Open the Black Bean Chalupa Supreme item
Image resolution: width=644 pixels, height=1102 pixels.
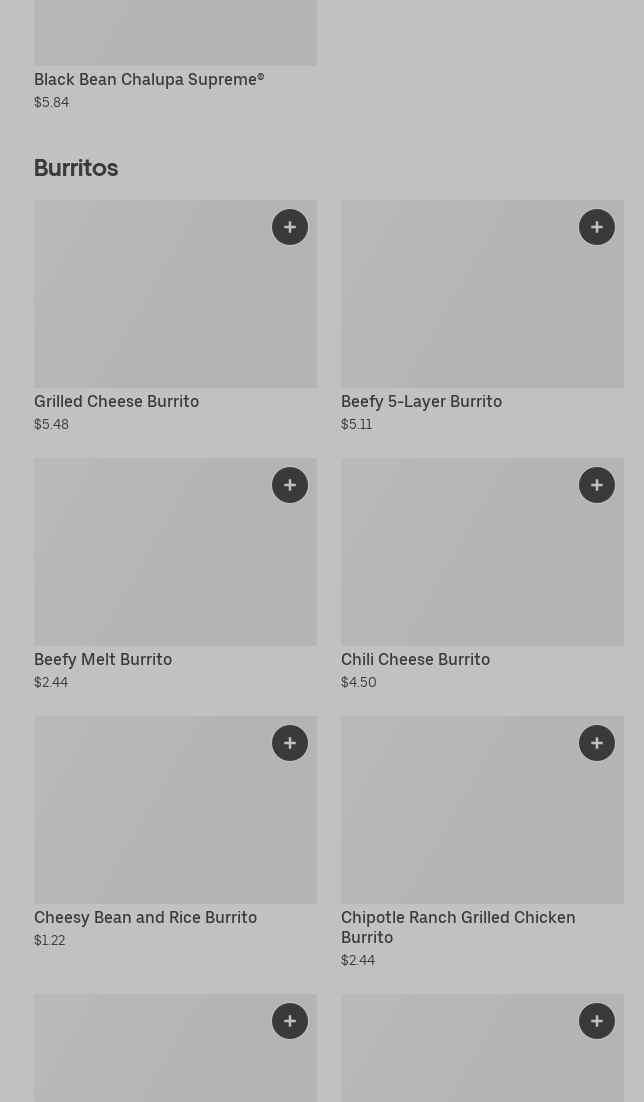pyautogui.click(x=149, y=79)
